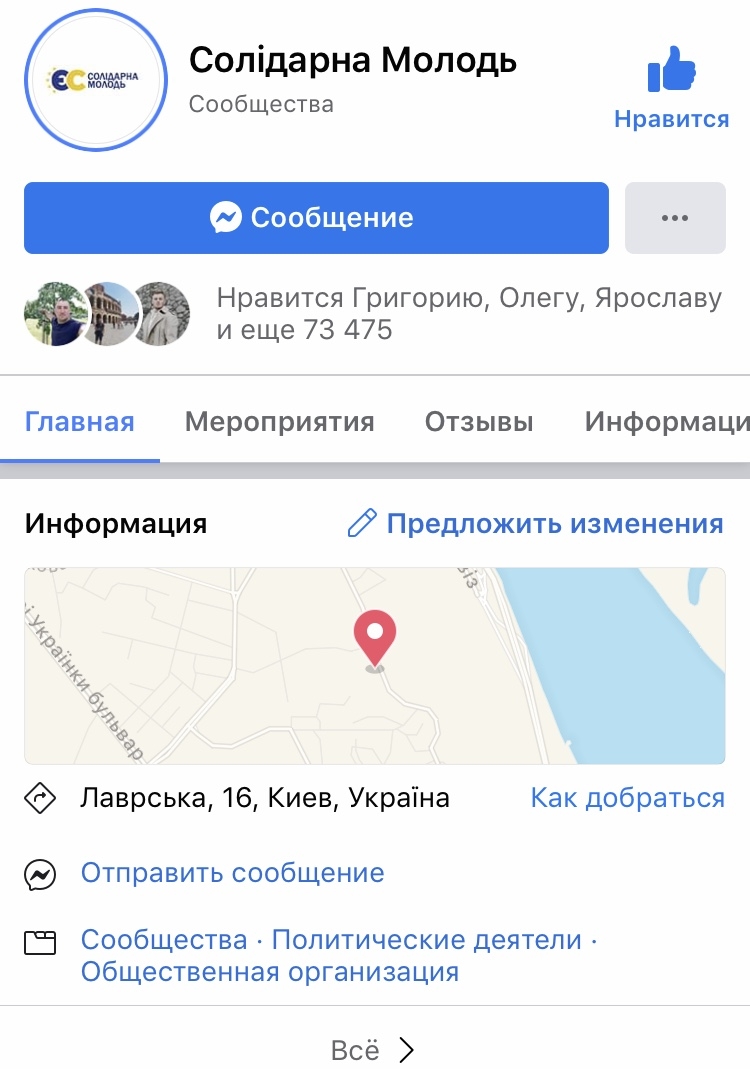
Task: Open the location map
Action: click(374, 666)
